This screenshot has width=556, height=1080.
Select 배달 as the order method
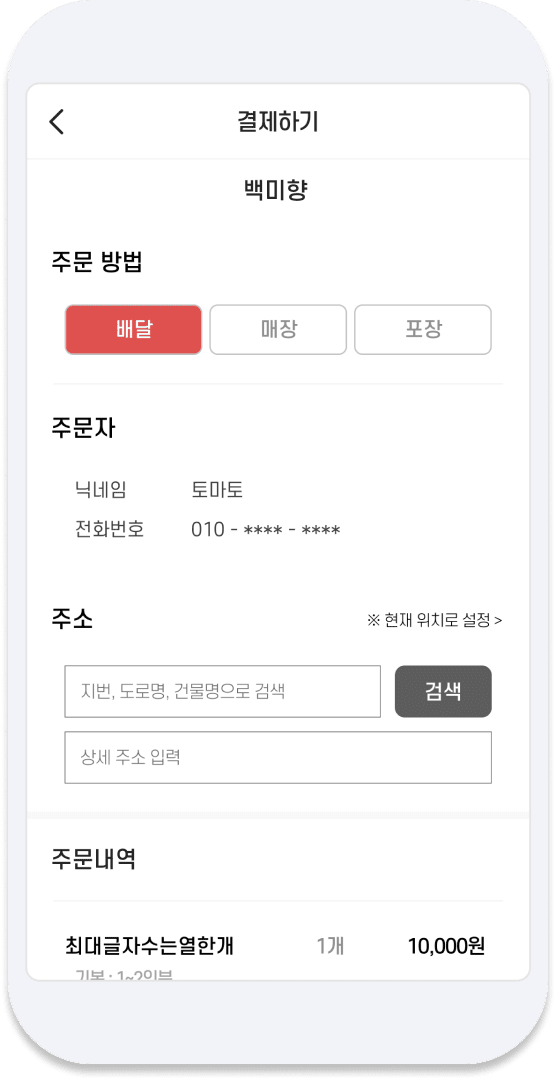pos(134,329)
